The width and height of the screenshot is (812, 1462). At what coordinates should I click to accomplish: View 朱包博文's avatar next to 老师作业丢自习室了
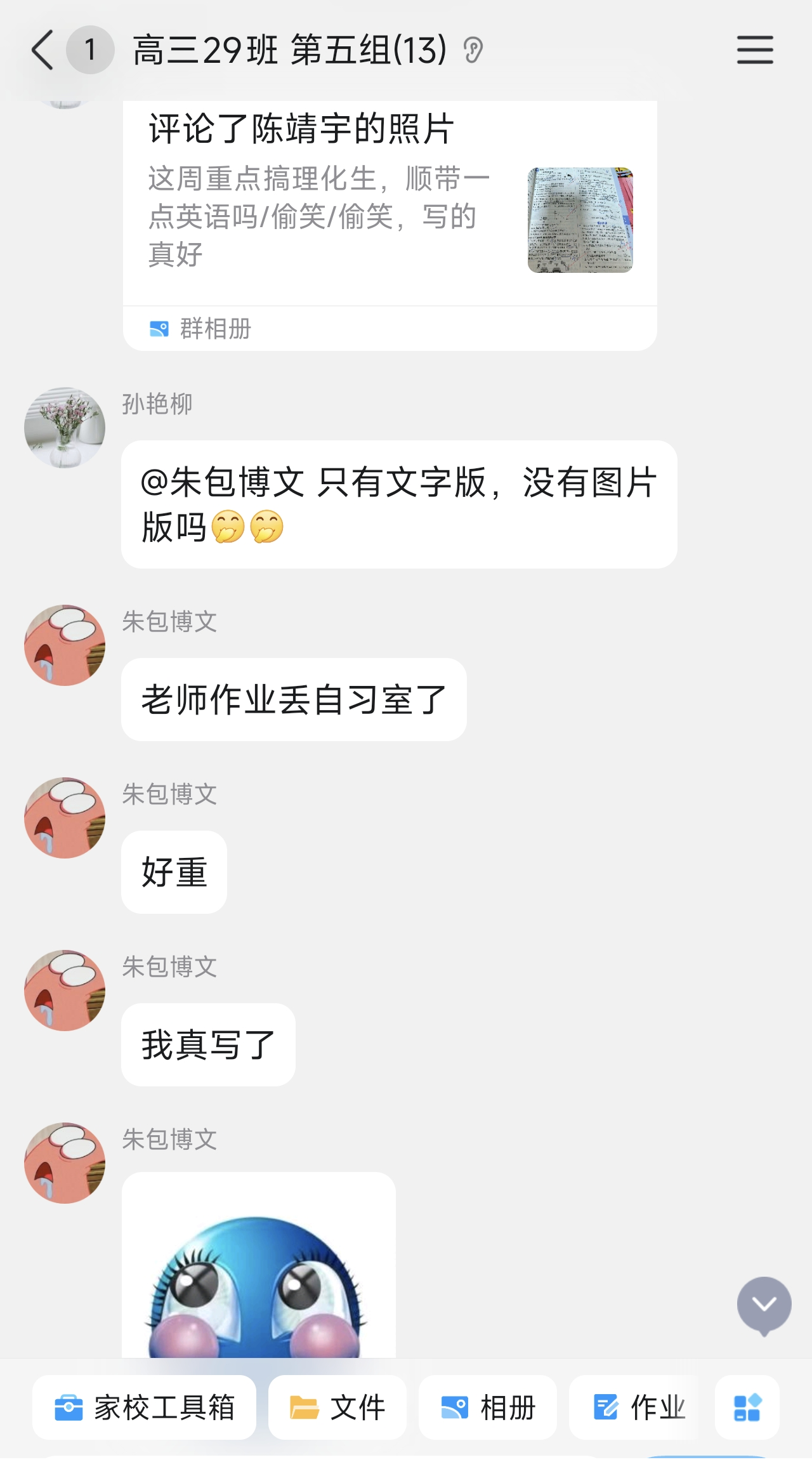pos(65,645)
